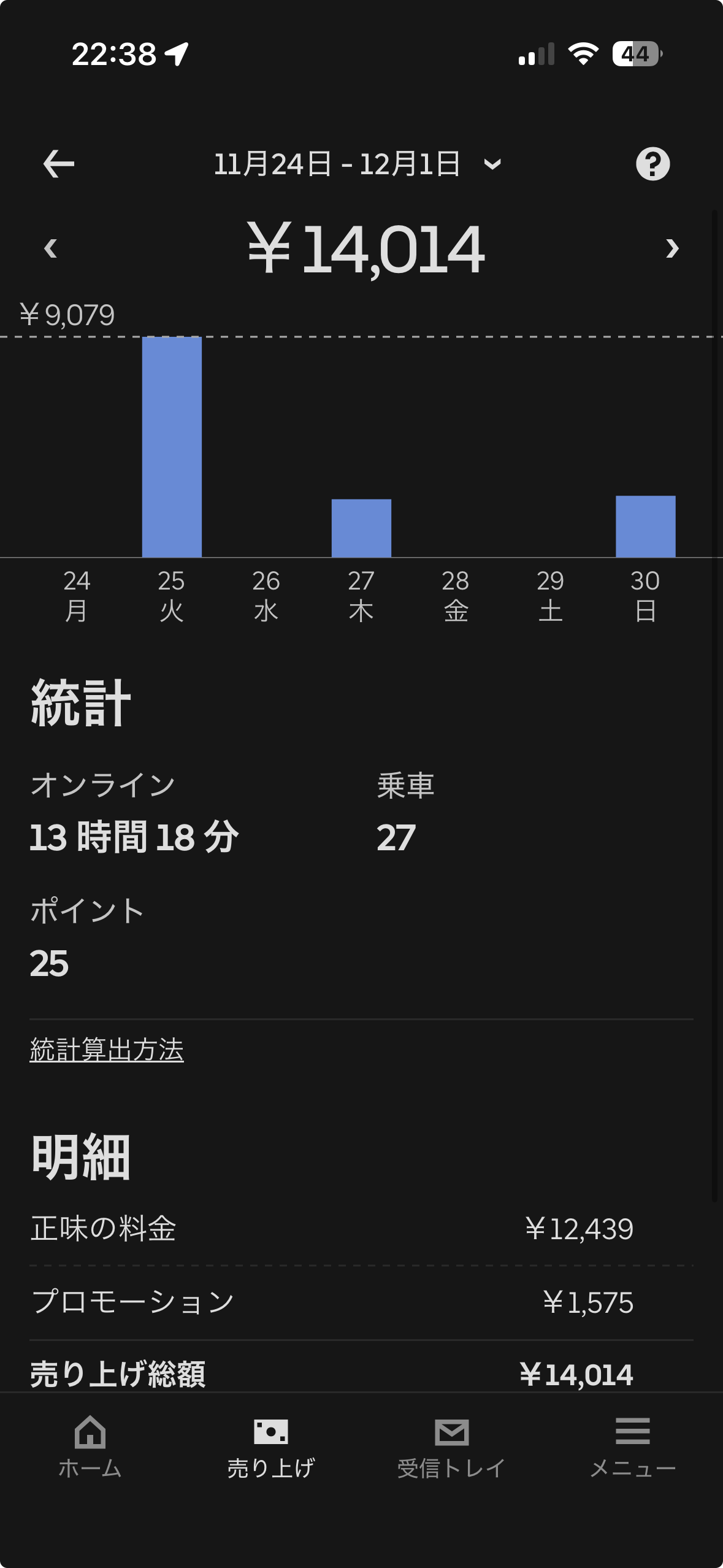Select Tuesday's tall earnings bar

click(172, 448)
